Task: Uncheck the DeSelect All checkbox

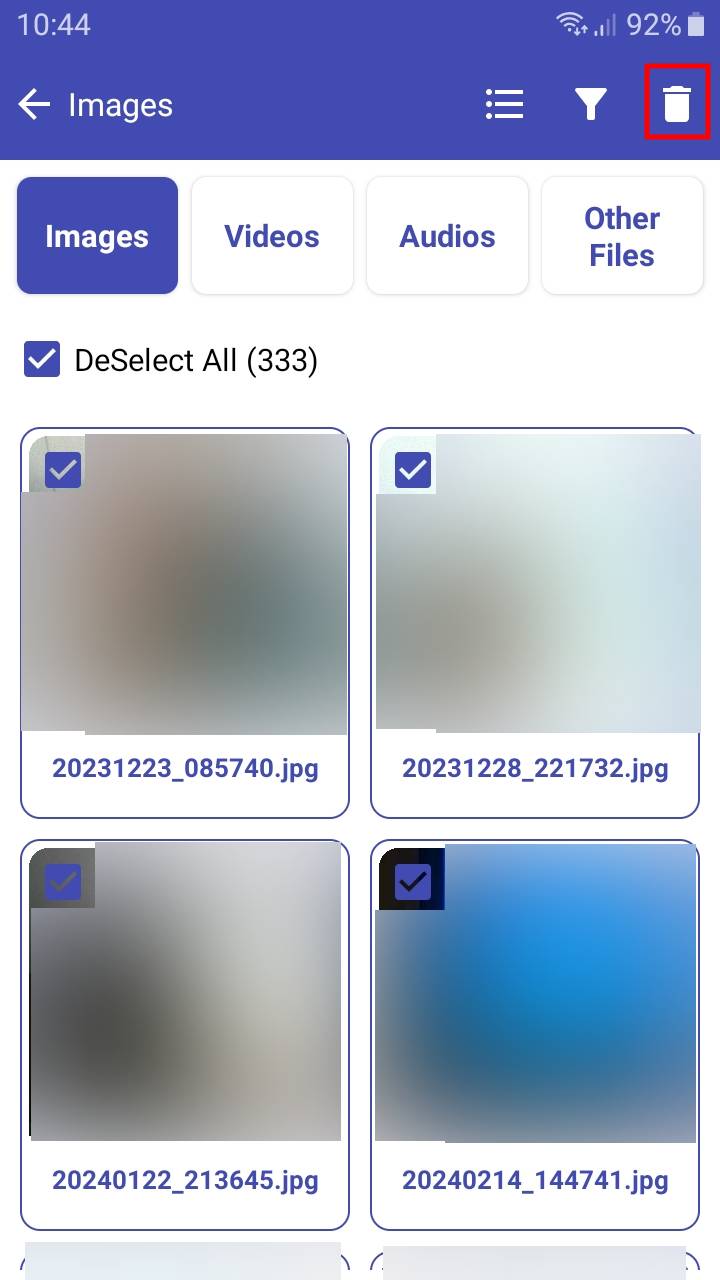Action: point(42,360)
